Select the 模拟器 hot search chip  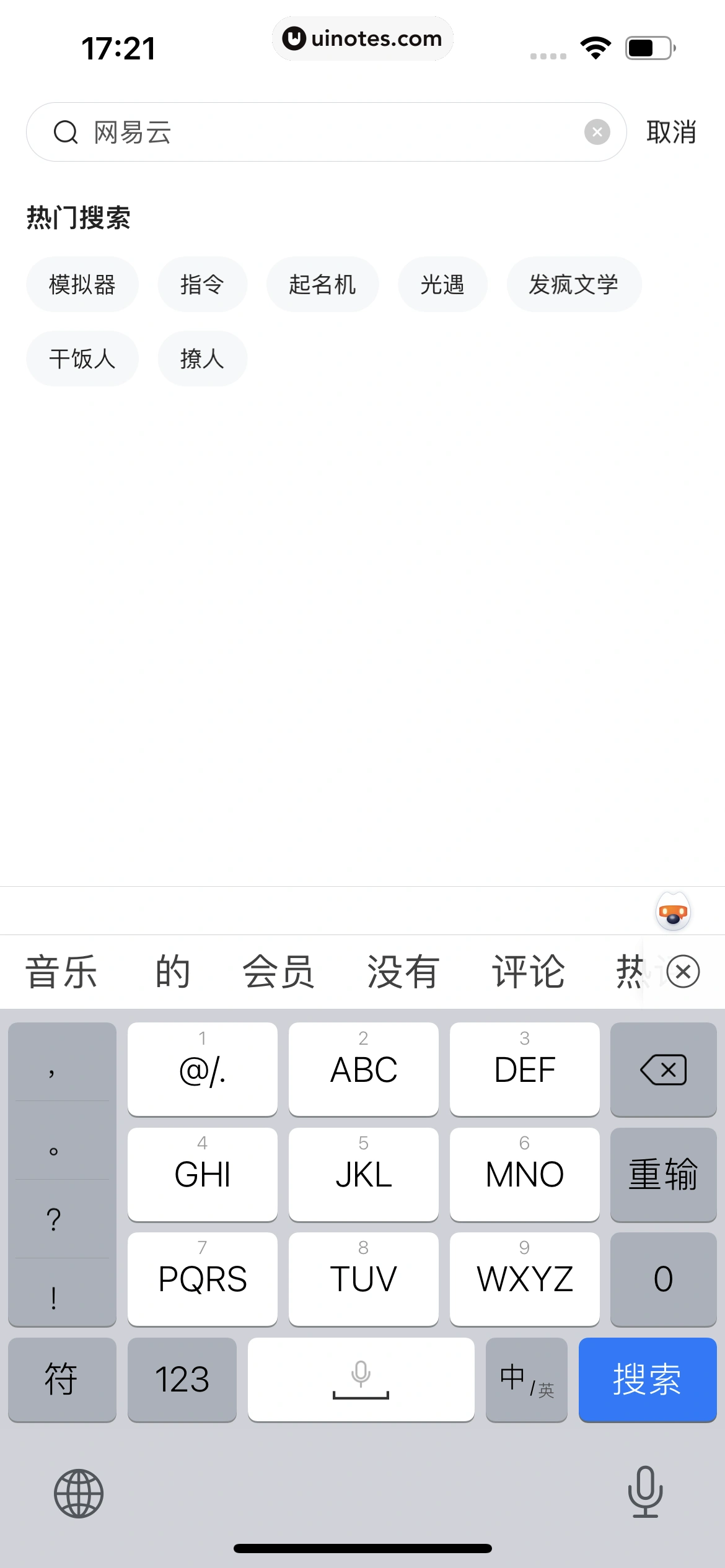click(82, 284)
